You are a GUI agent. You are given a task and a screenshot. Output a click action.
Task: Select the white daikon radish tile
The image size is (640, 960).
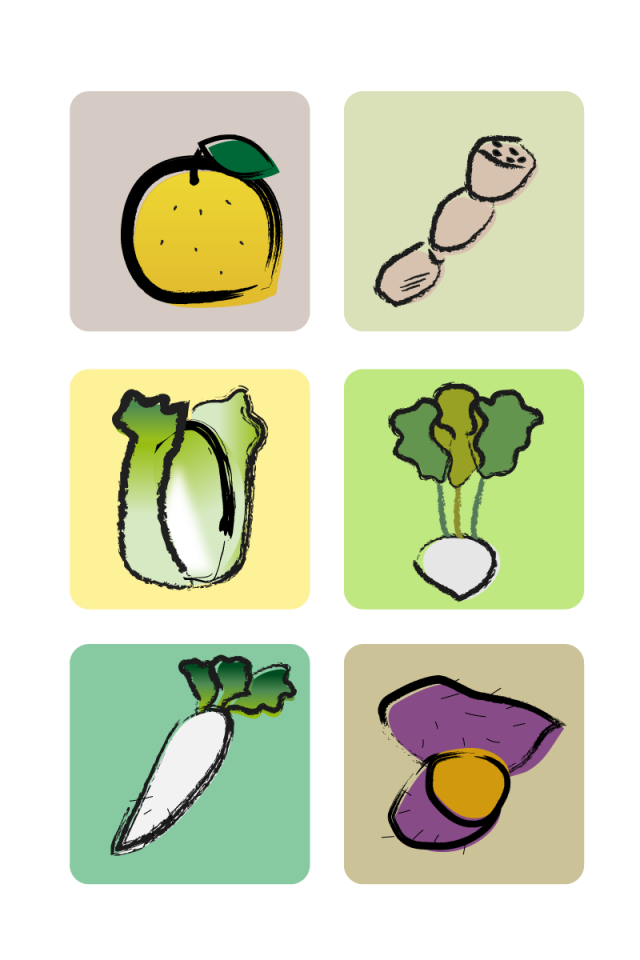coord(190,764)
